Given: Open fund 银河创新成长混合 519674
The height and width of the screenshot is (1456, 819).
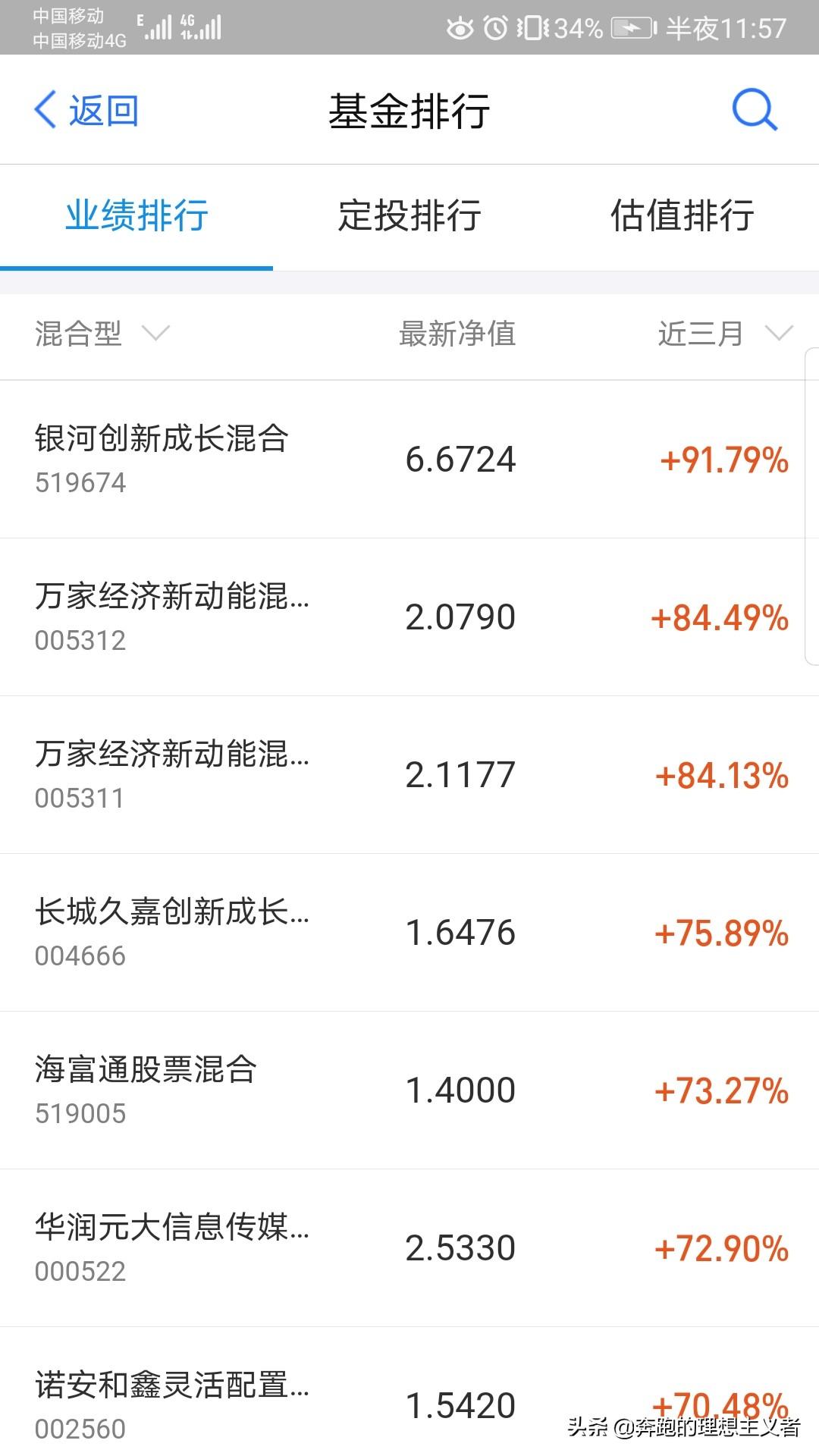Looking at the screenshot, I should 409,460.
